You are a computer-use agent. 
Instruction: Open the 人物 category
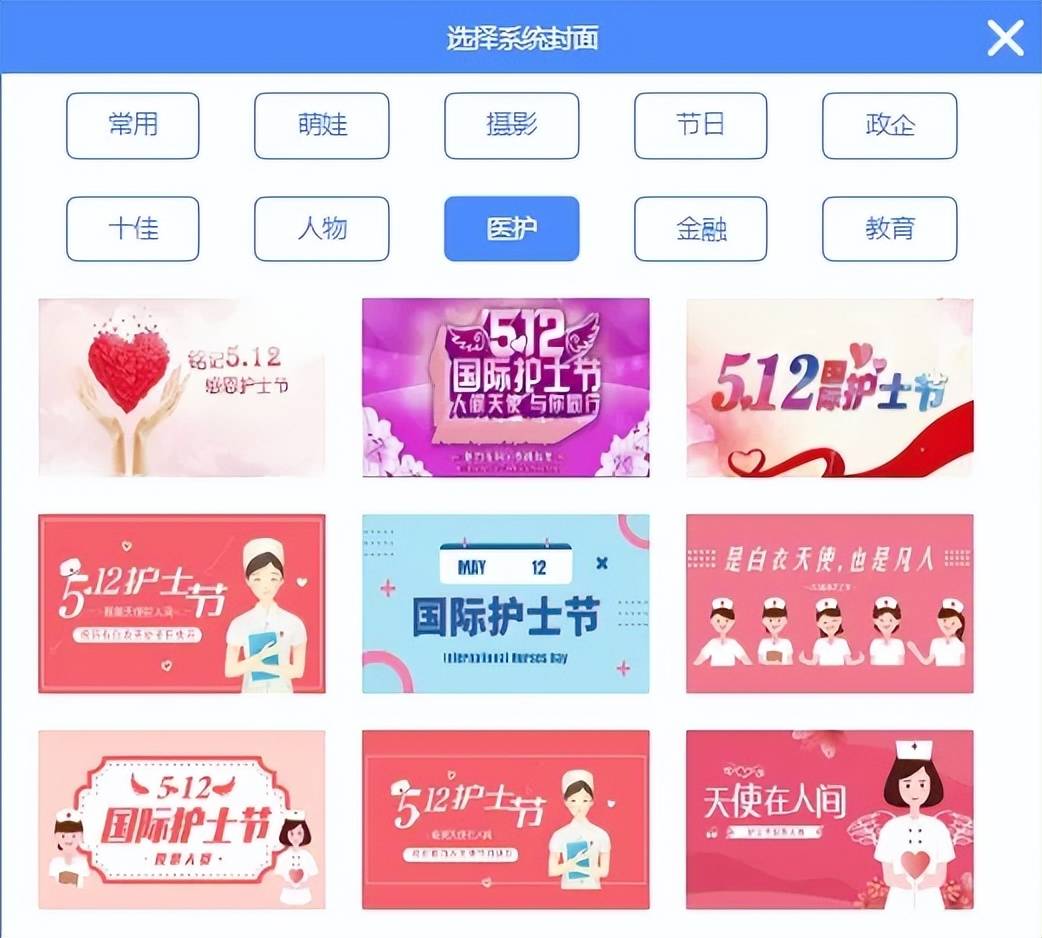coord(321,229)
